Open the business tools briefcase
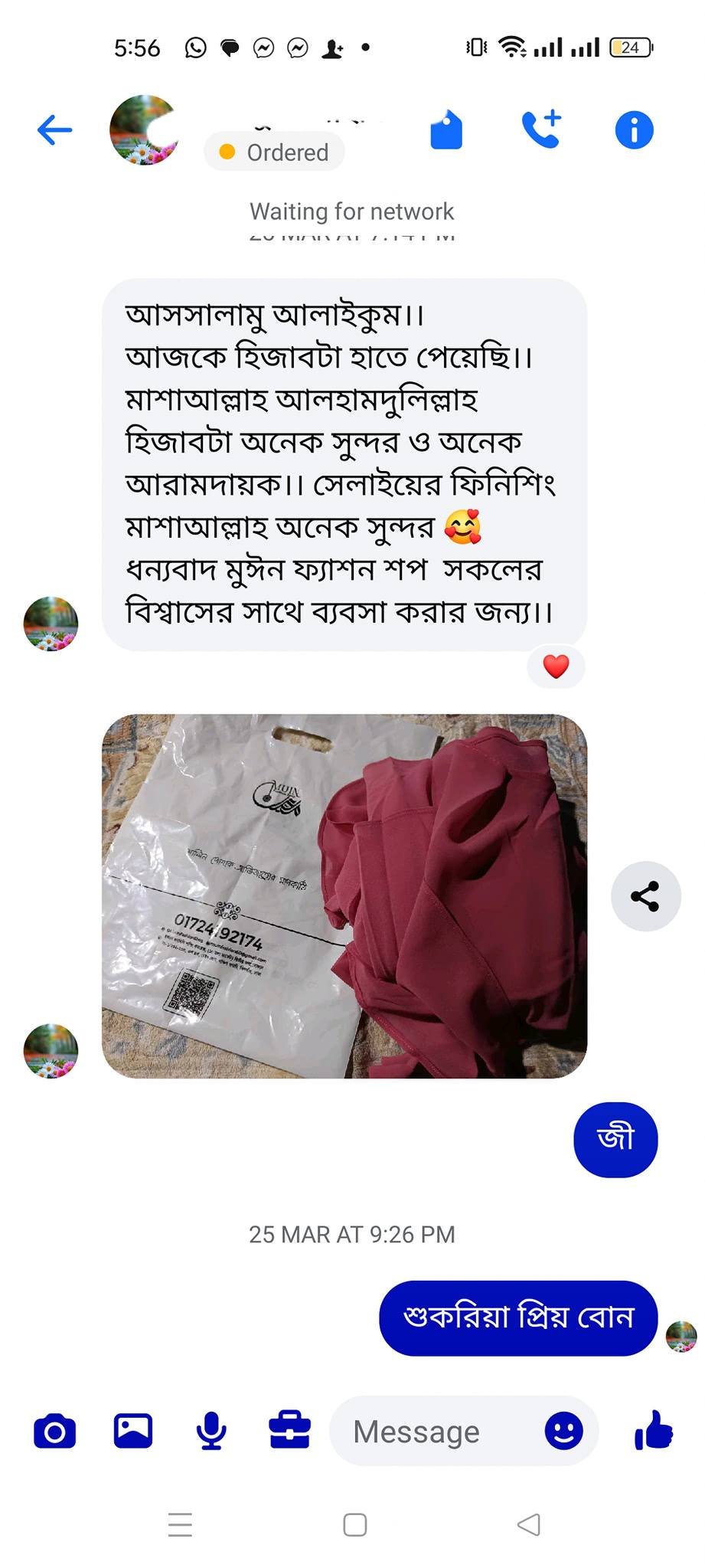 (x=289, y=1430)
